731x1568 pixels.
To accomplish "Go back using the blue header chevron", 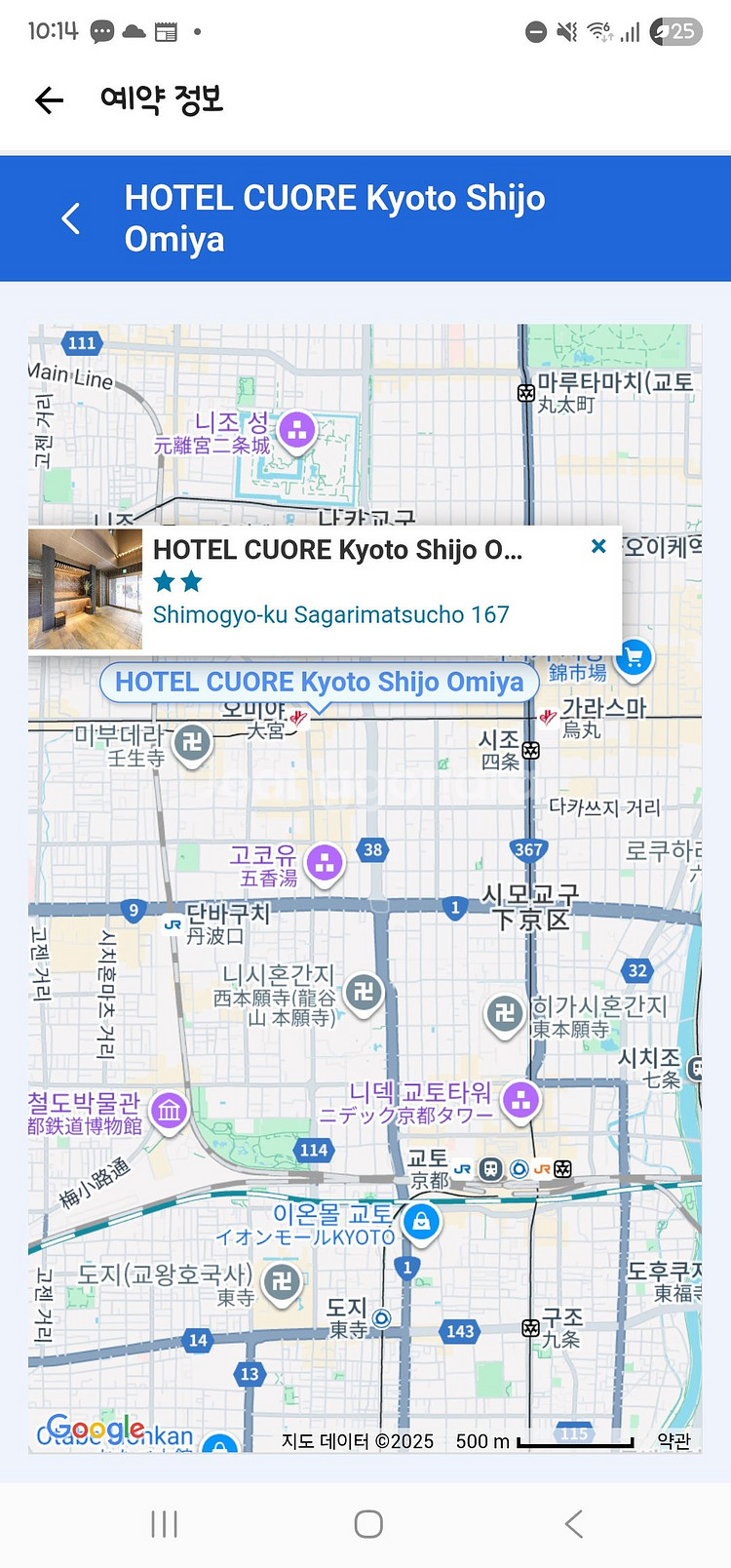I will tap(70, 218).
